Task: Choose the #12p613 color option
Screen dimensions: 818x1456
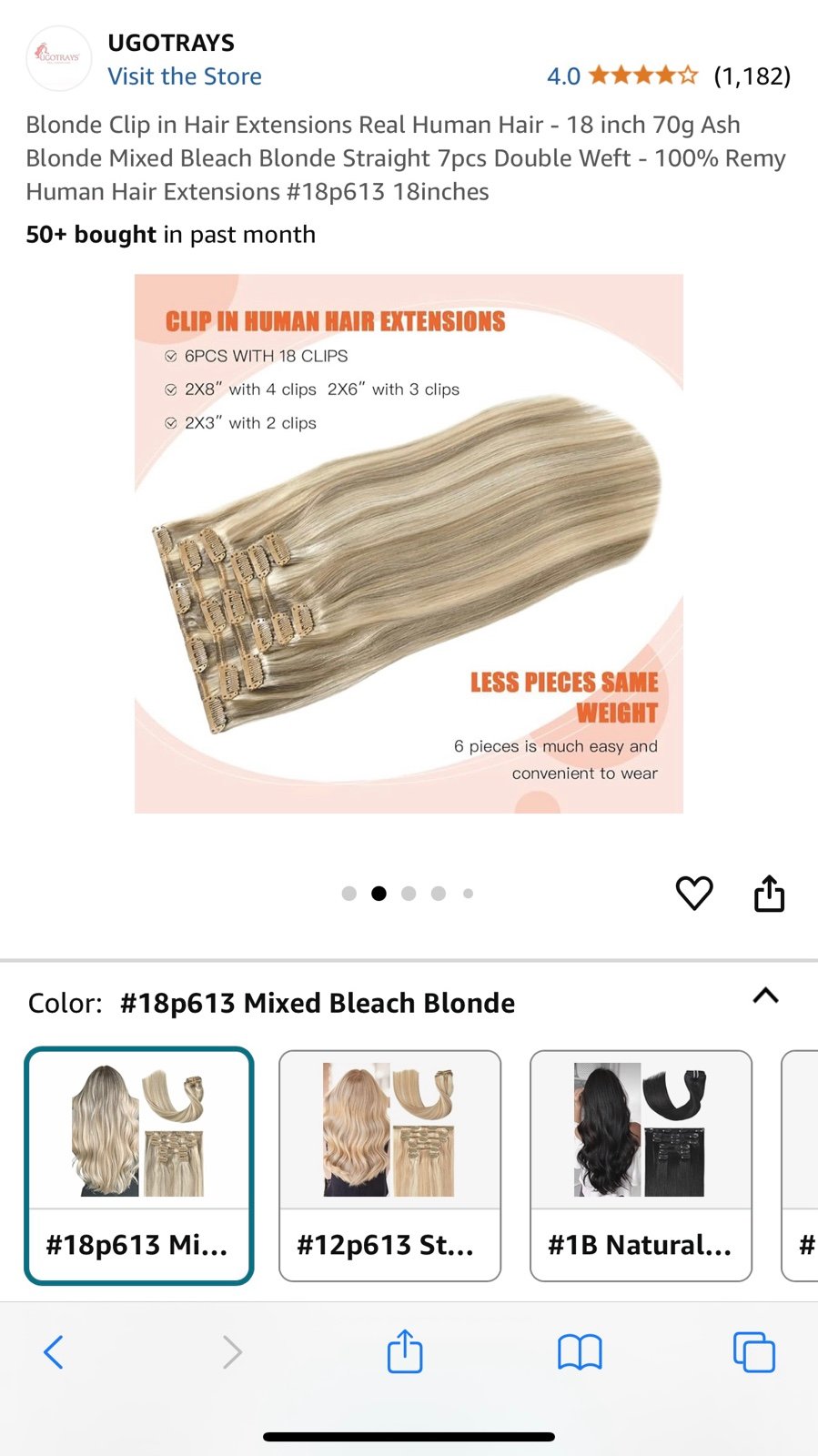Action: (x=389, y=1166)
